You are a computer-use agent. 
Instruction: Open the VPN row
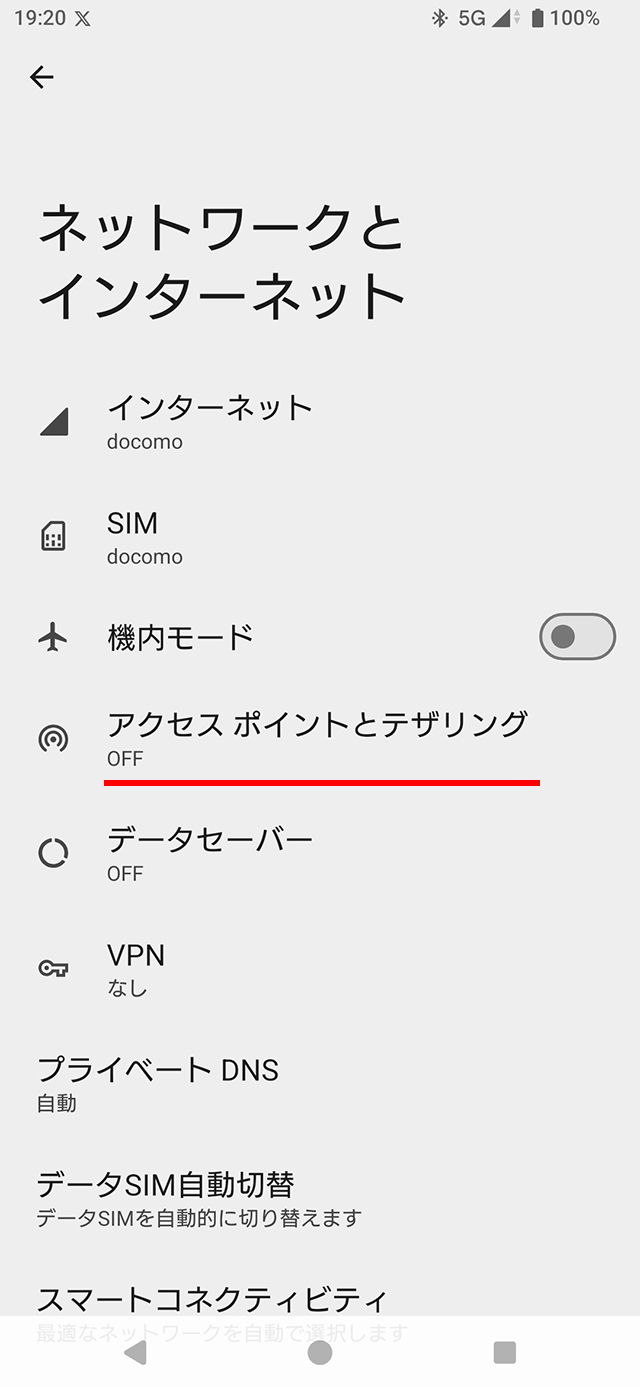(x=136, y=968)
